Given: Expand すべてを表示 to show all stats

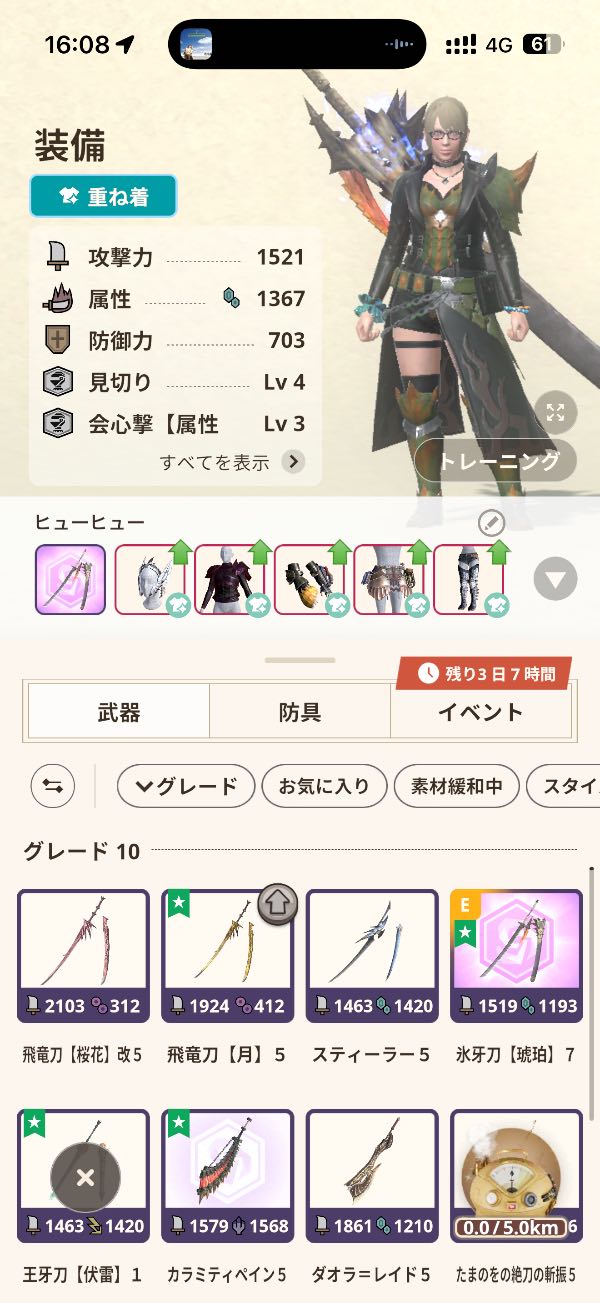Looking at the screenshot, I should coord(233,462).
